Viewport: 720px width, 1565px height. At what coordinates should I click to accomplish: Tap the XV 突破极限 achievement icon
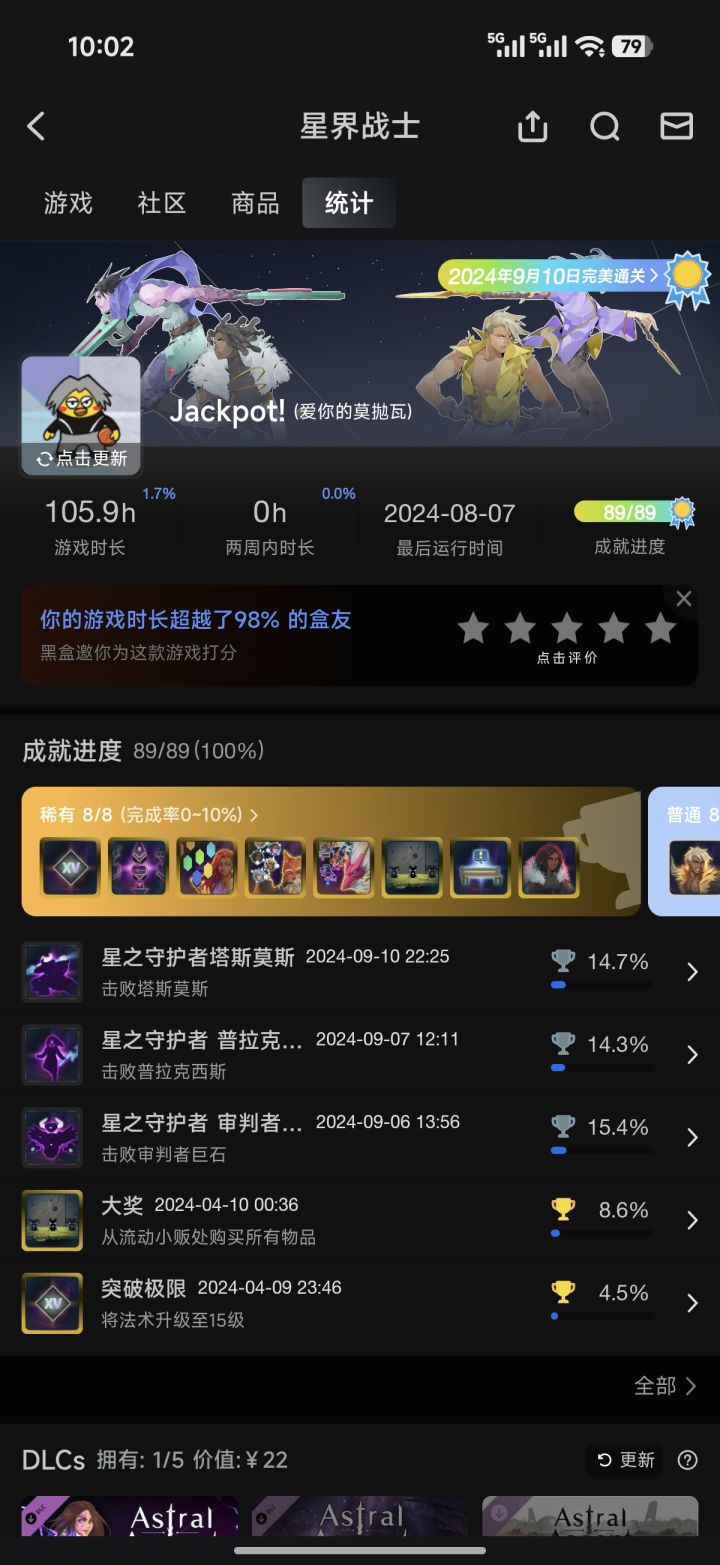coord(51,1303)
